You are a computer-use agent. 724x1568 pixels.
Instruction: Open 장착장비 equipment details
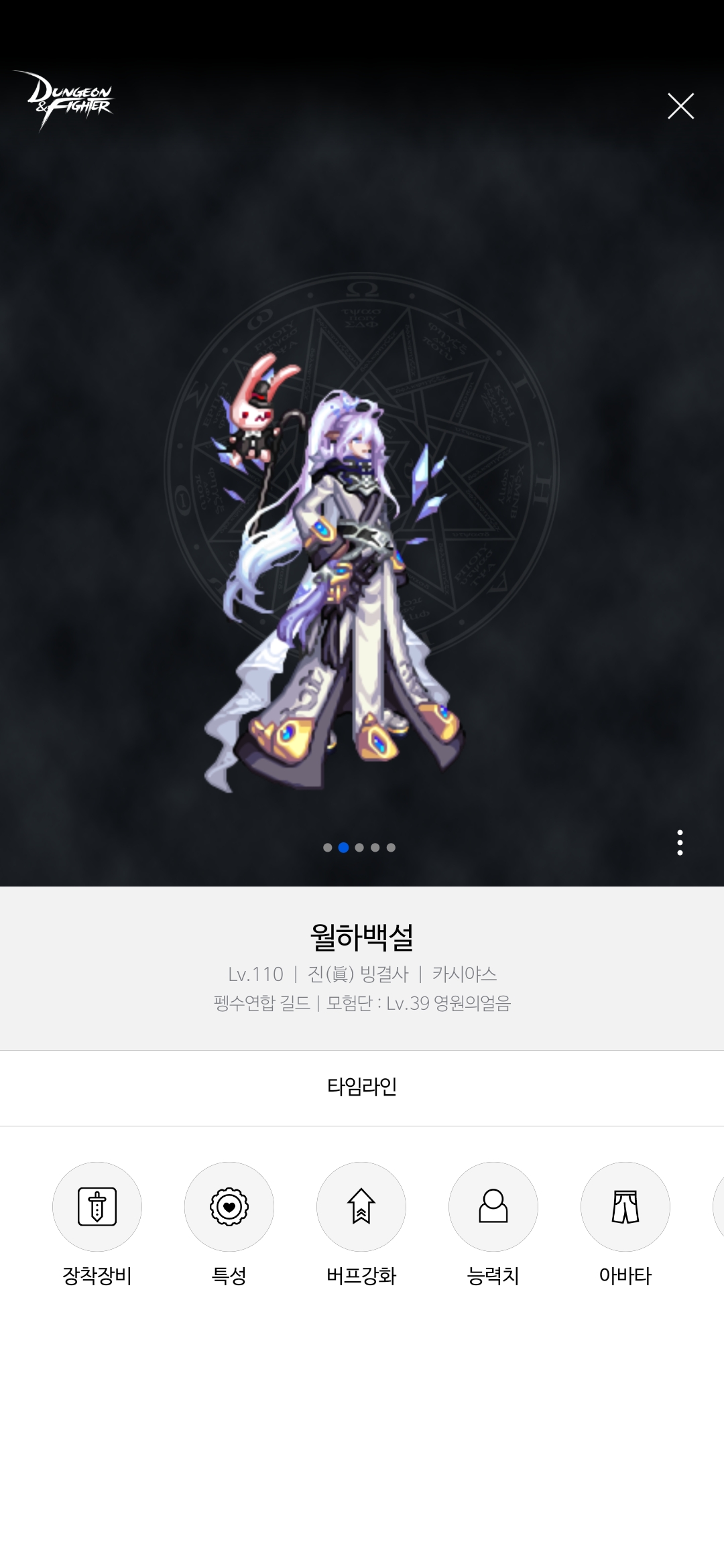97,1207
